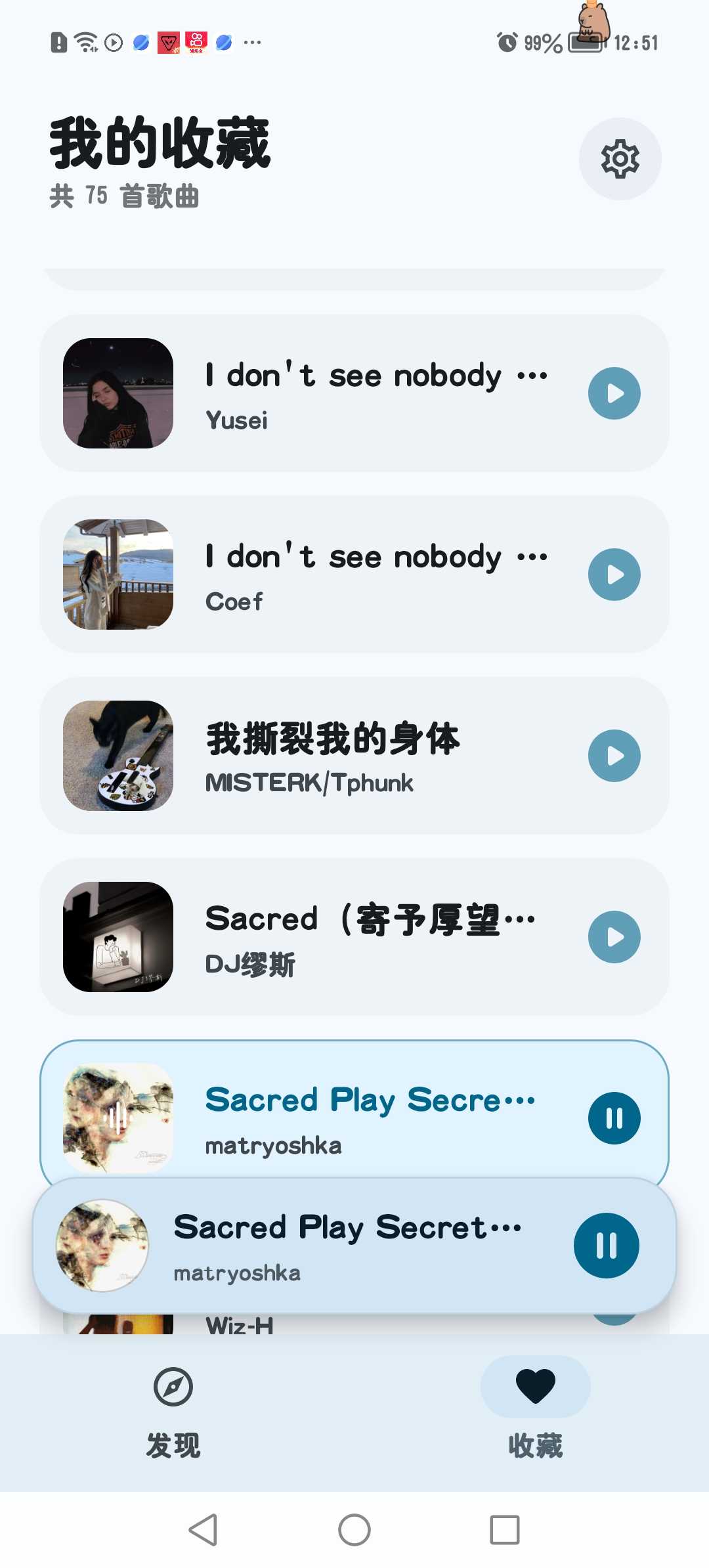
Task: Go to the system home screen
Action: point(354,1530)
